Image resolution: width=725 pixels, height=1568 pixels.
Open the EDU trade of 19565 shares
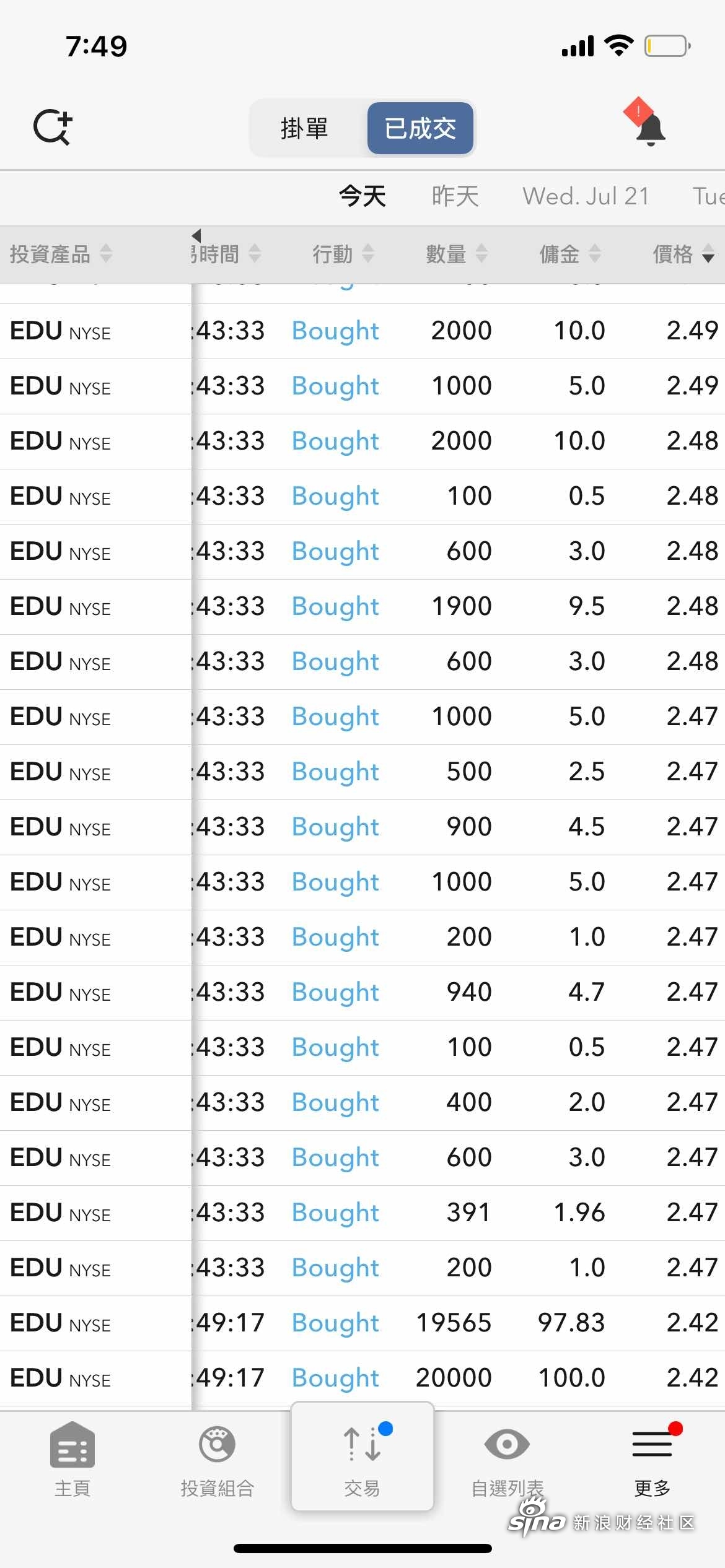pyautogui.click(x=362, y=1323)
